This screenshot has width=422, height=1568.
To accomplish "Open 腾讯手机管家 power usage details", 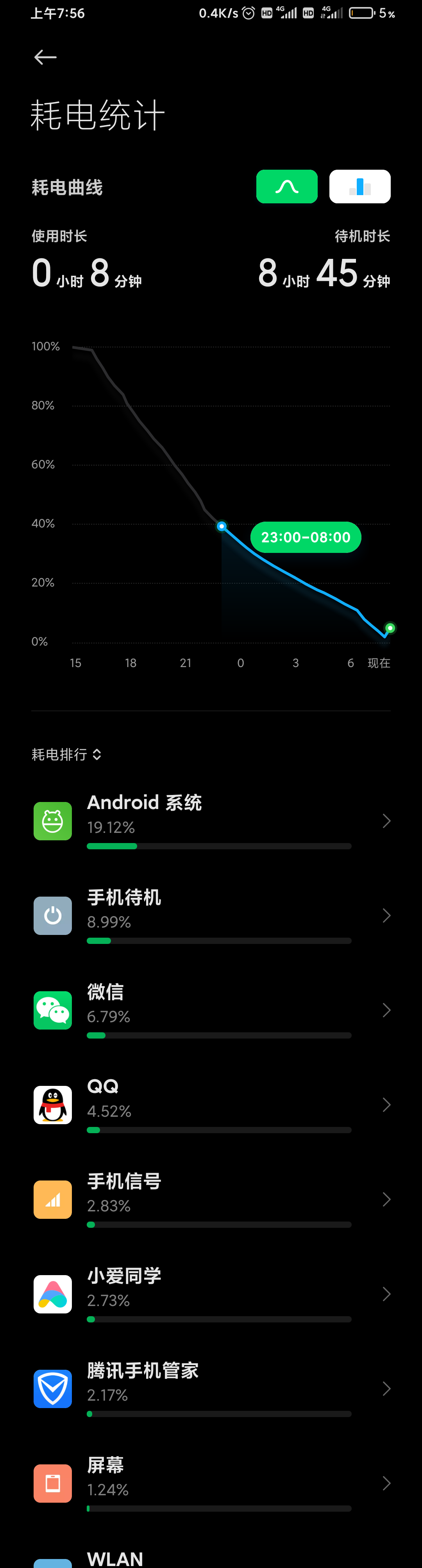I will point(211,1389).
